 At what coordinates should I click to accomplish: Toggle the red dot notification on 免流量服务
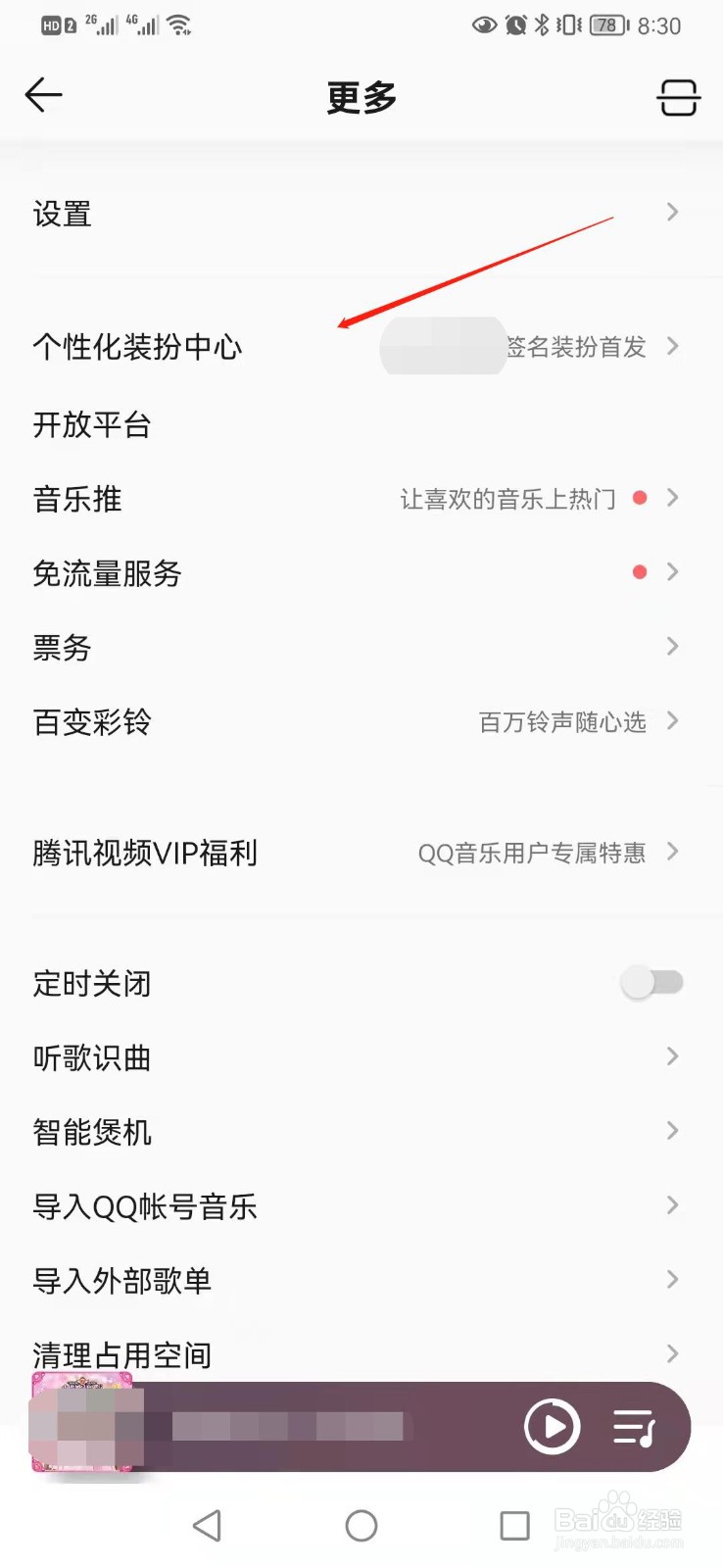tap(640, 571)
